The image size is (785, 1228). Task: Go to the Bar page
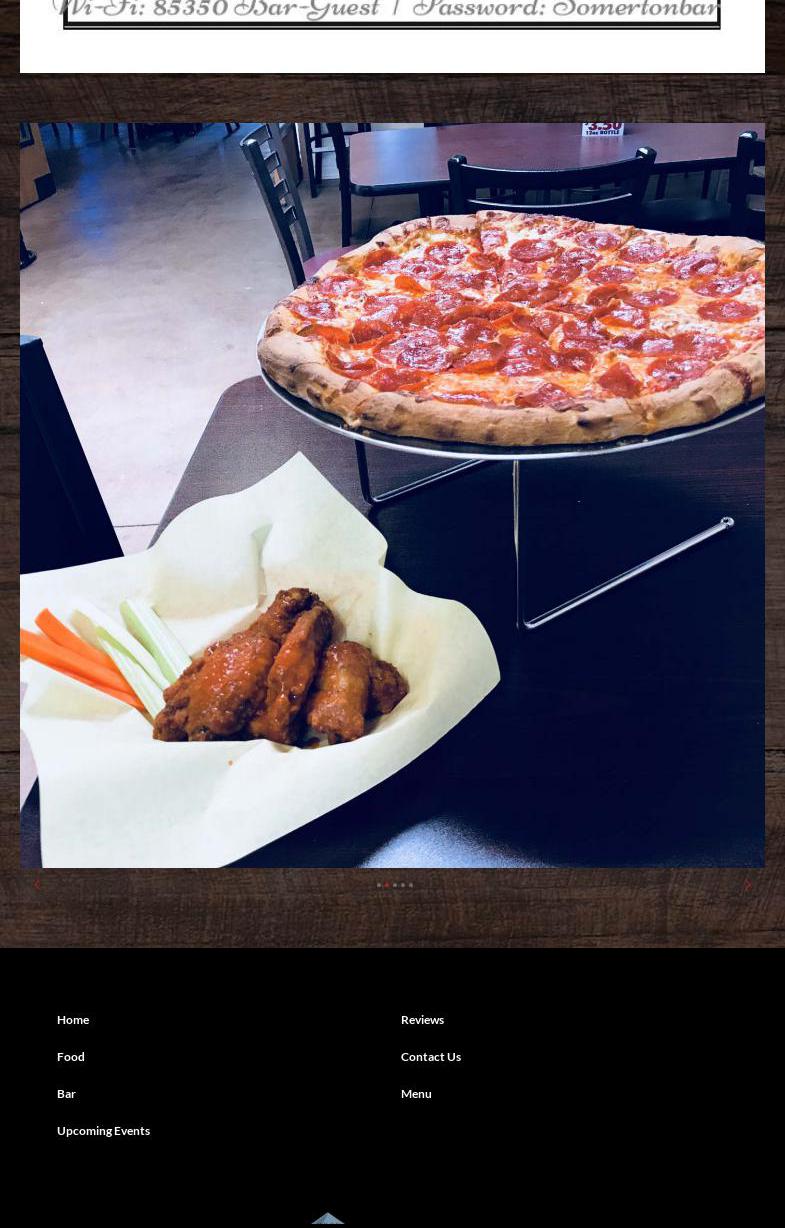[66, 1094]
